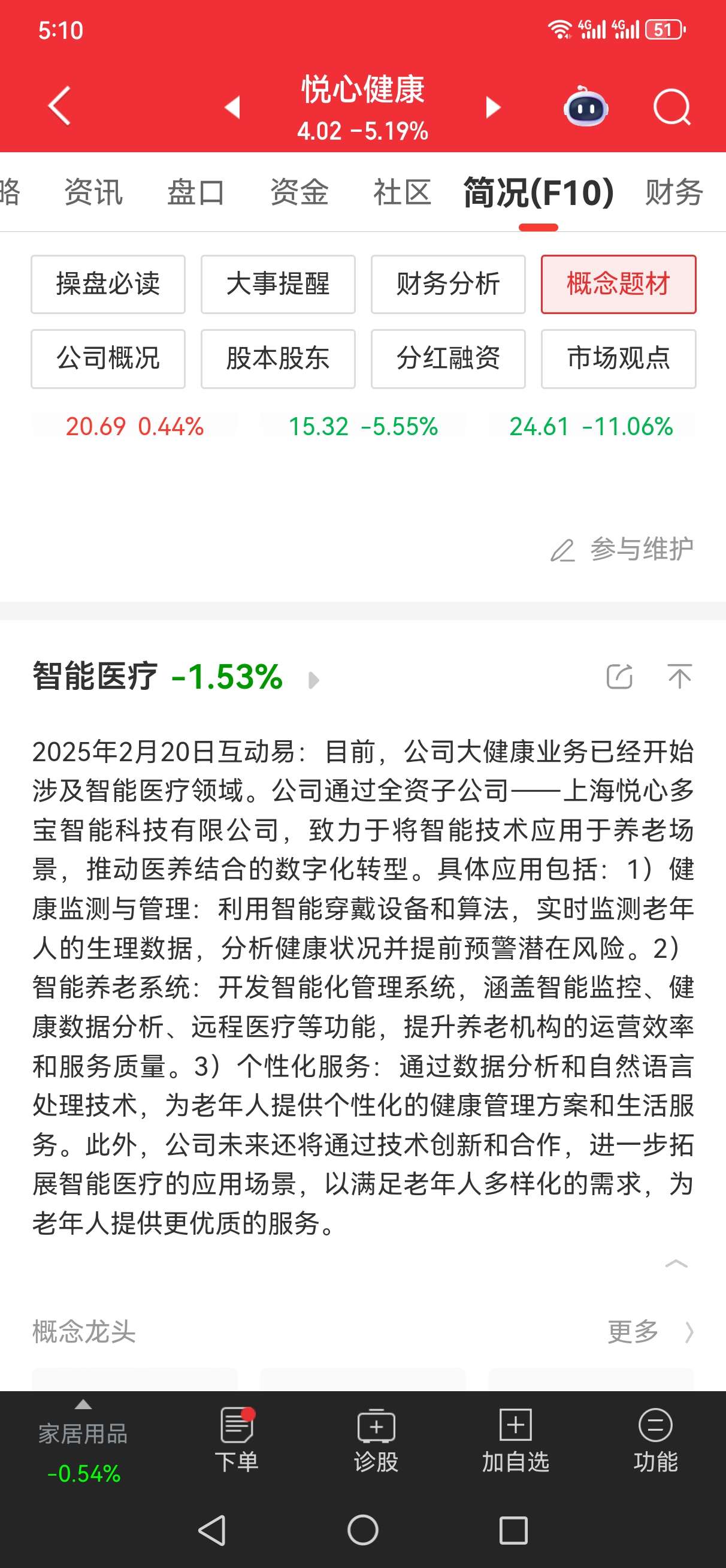Screen dimensions: 726x1568
Task: Share the 智能医疗 concept
Action: tap(619, 676)
